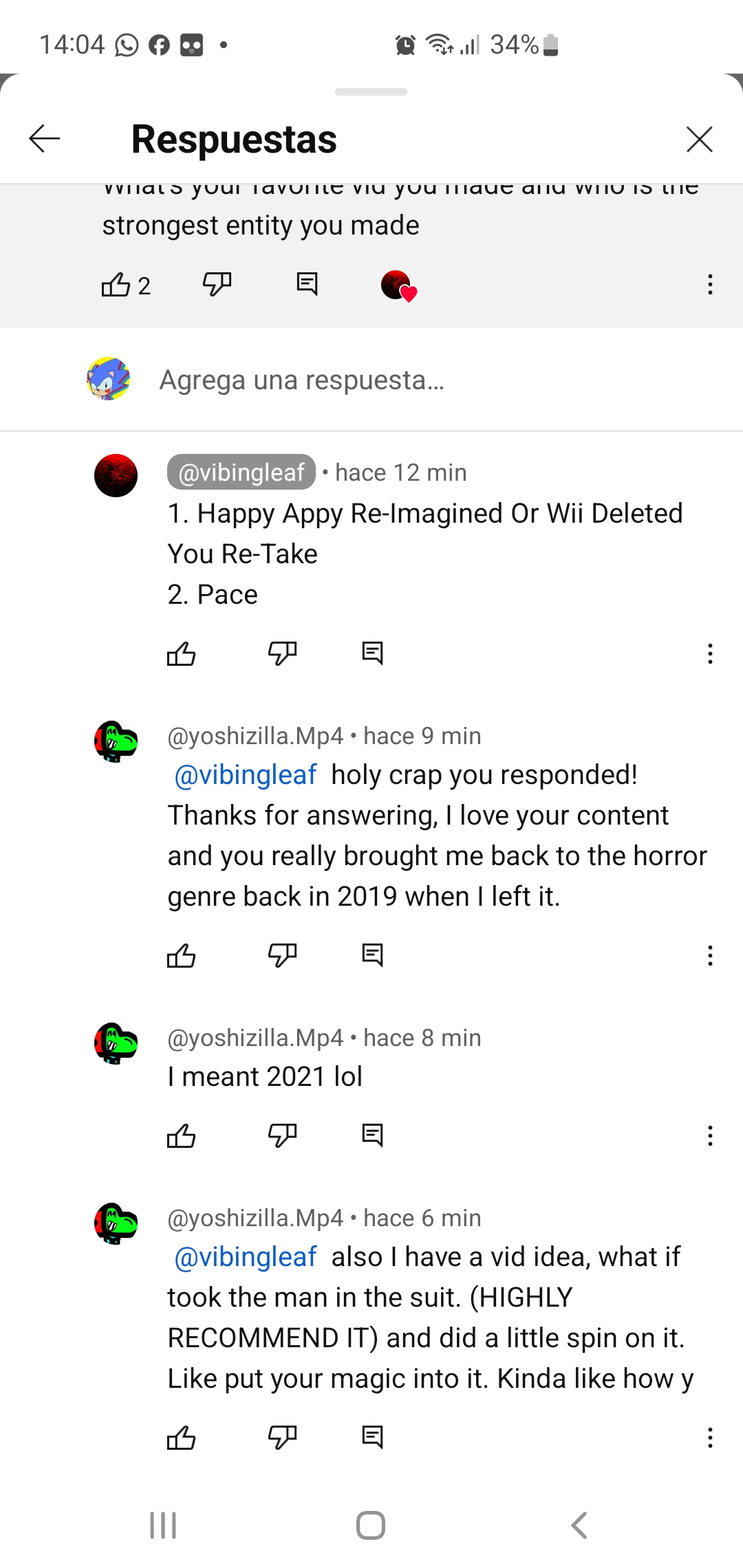Open the @vibingleaf channel badge
Screen dimensions: 743x1568
tap(241, 472)
